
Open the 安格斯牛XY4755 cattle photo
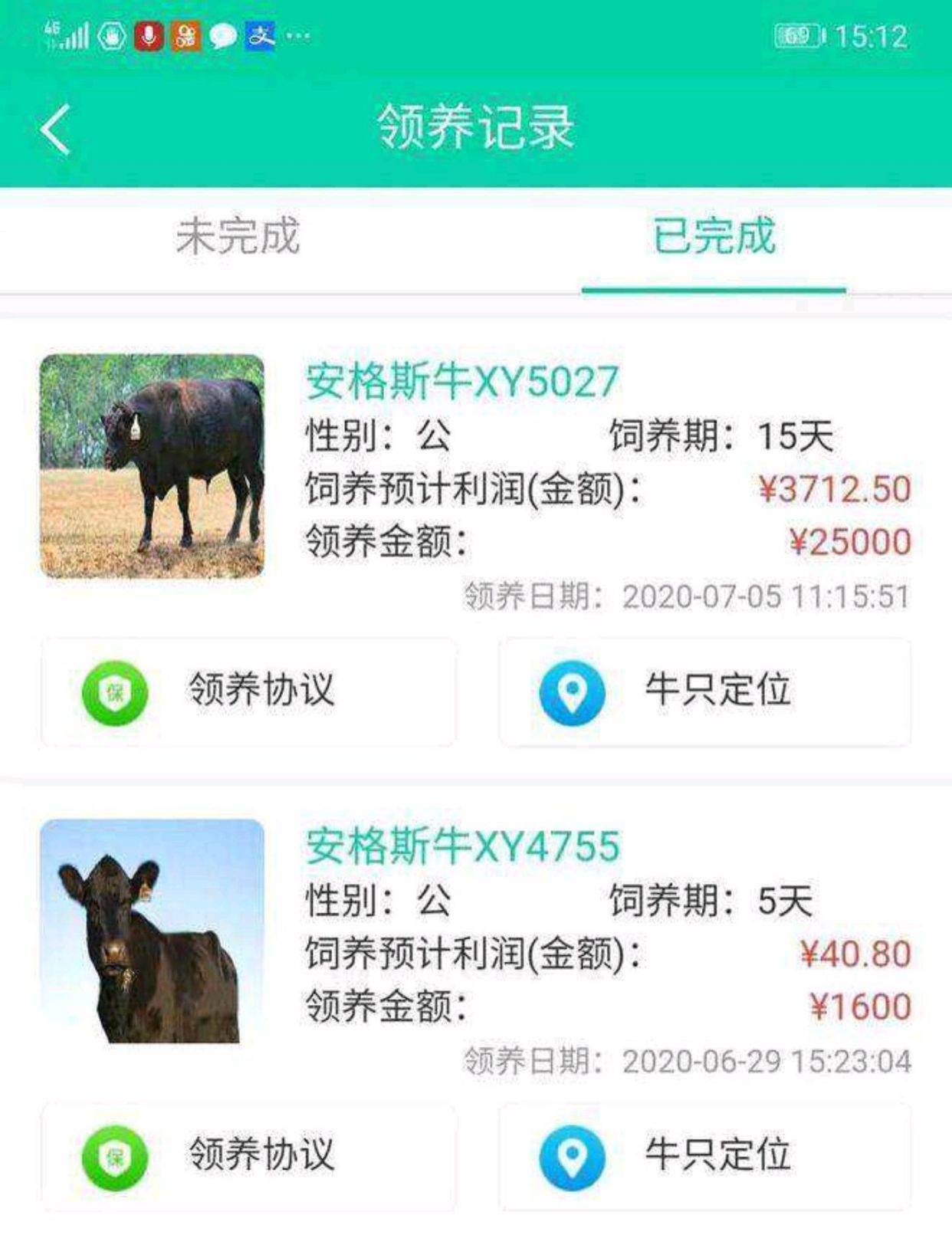[x=153, y=931]
